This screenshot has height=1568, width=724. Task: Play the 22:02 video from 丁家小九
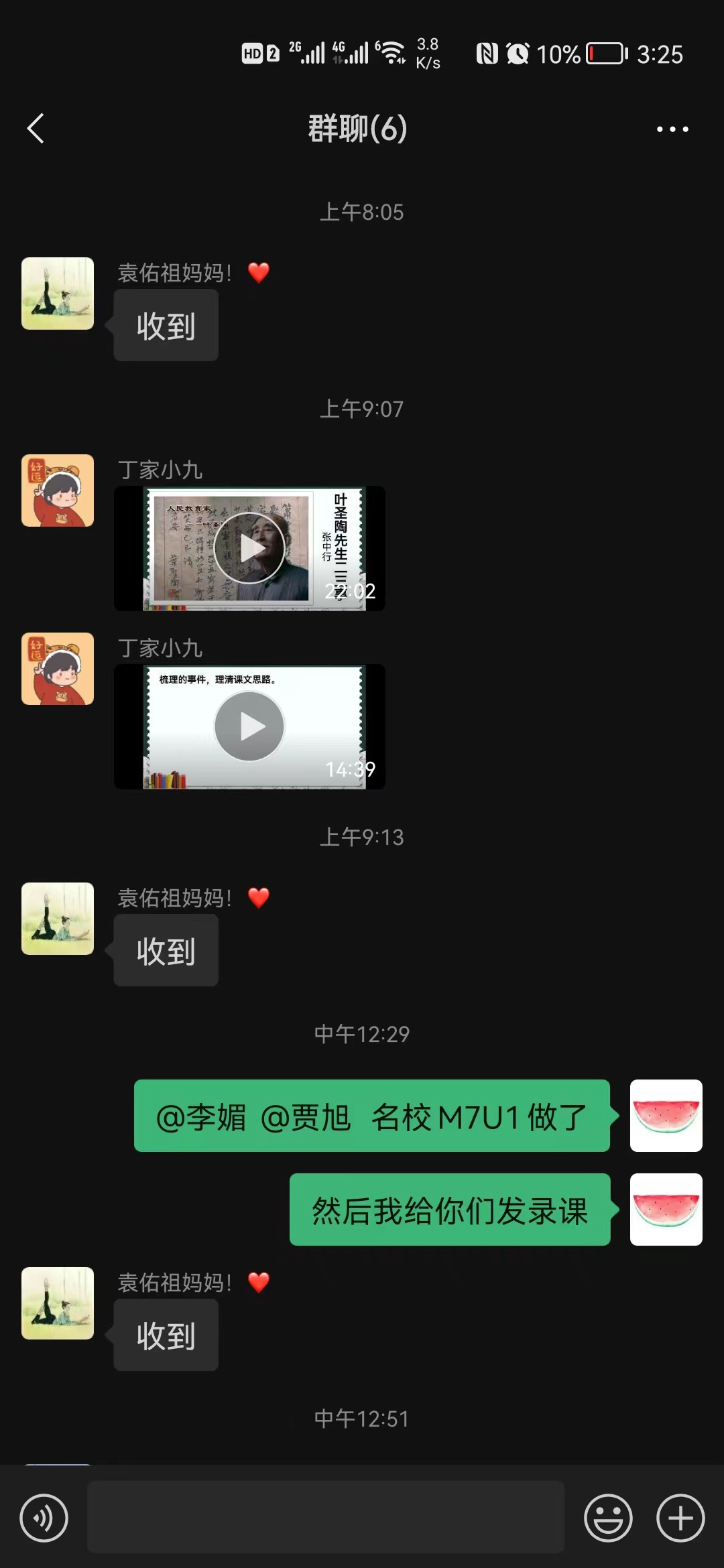[x=249, y=548]
